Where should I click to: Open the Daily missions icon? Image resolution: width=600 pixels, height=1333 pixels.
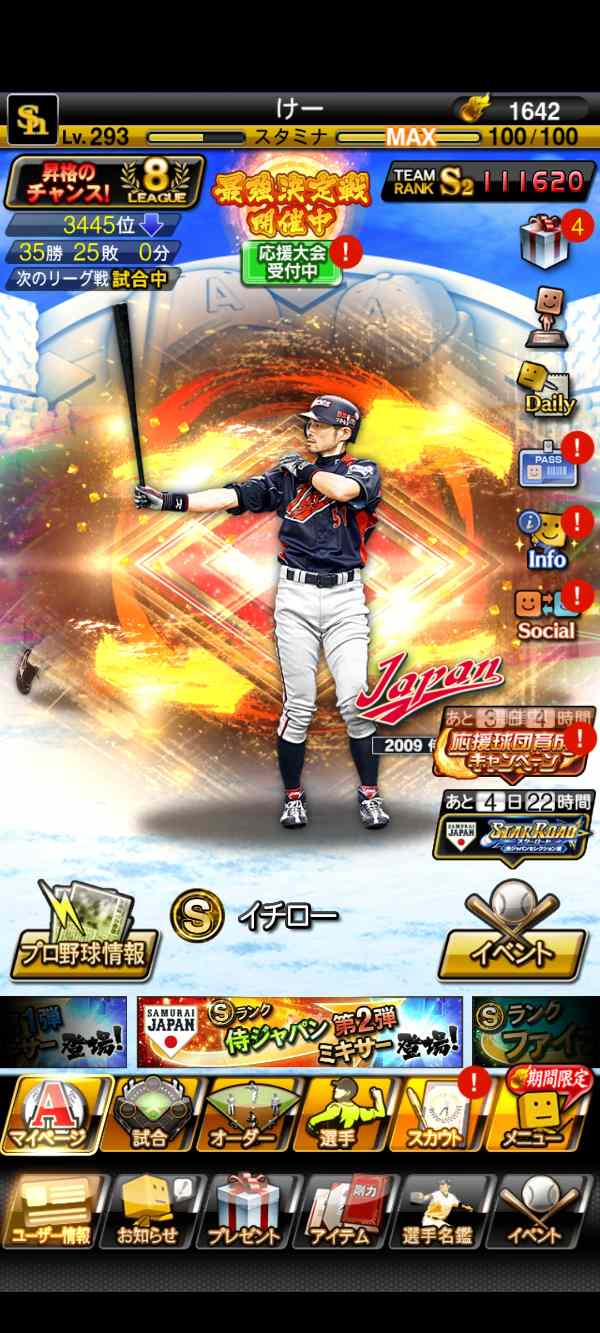click(546, 388)
